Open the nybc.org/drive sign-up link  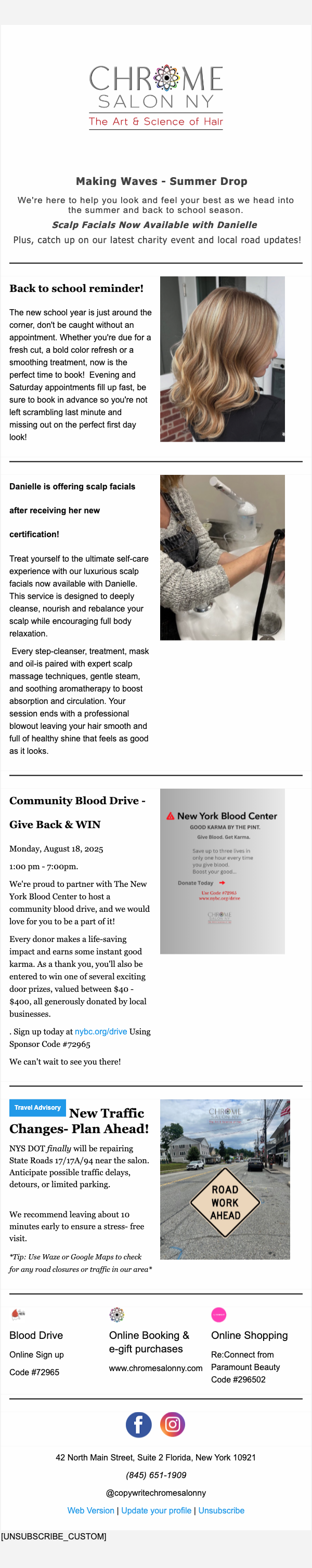(x=100, y=1032)
